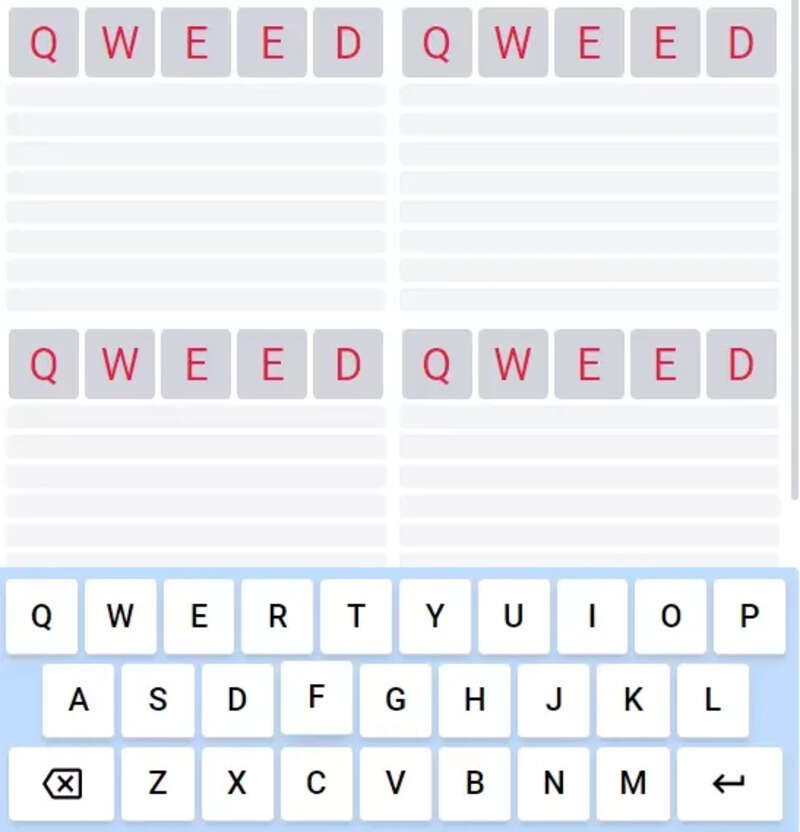This screenshot has height=832, width=800.
Task: Type the letter Q on the keyboard
Action: 41,617
